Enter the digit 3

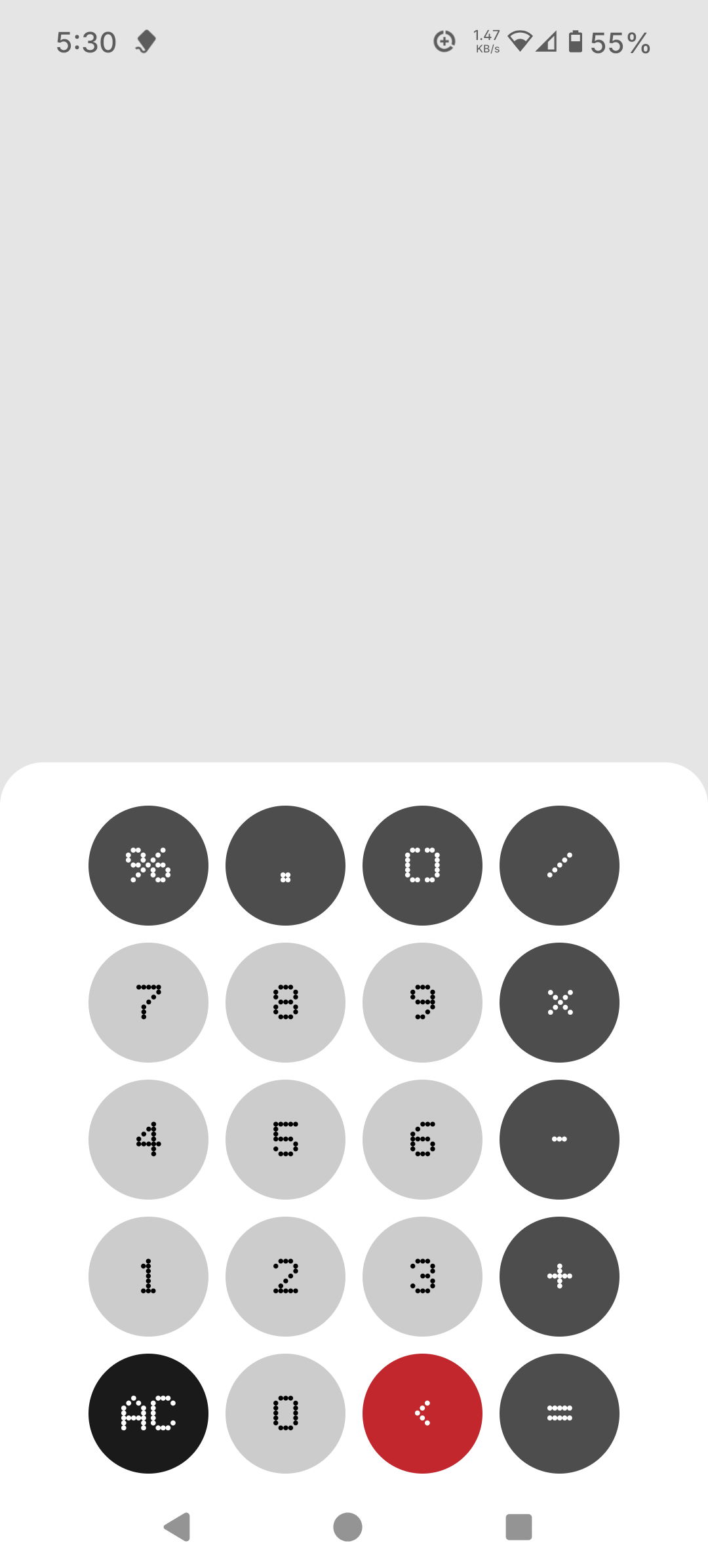pyautogui.click(x=422, y=1276)
